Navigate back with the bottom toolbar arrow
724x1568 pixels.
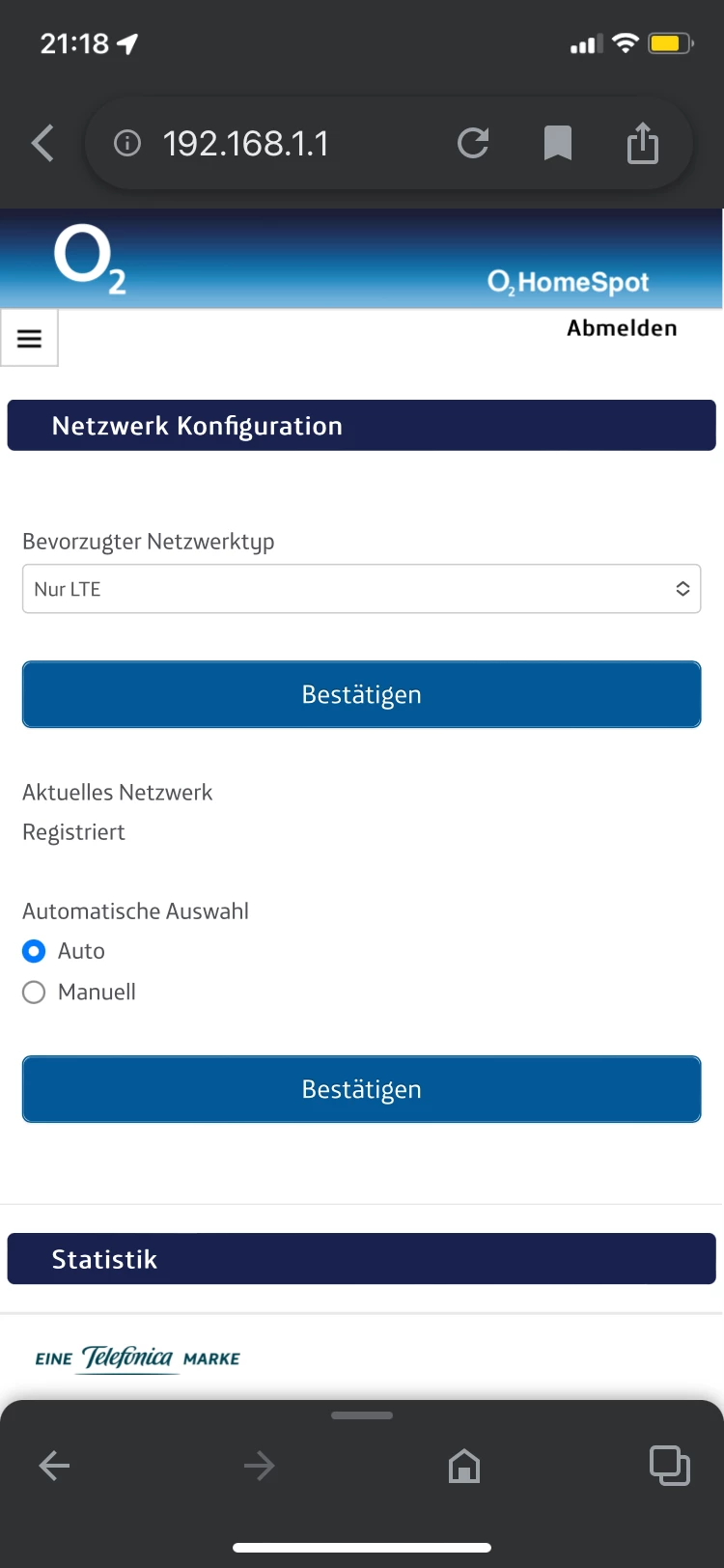[55, 1466]
